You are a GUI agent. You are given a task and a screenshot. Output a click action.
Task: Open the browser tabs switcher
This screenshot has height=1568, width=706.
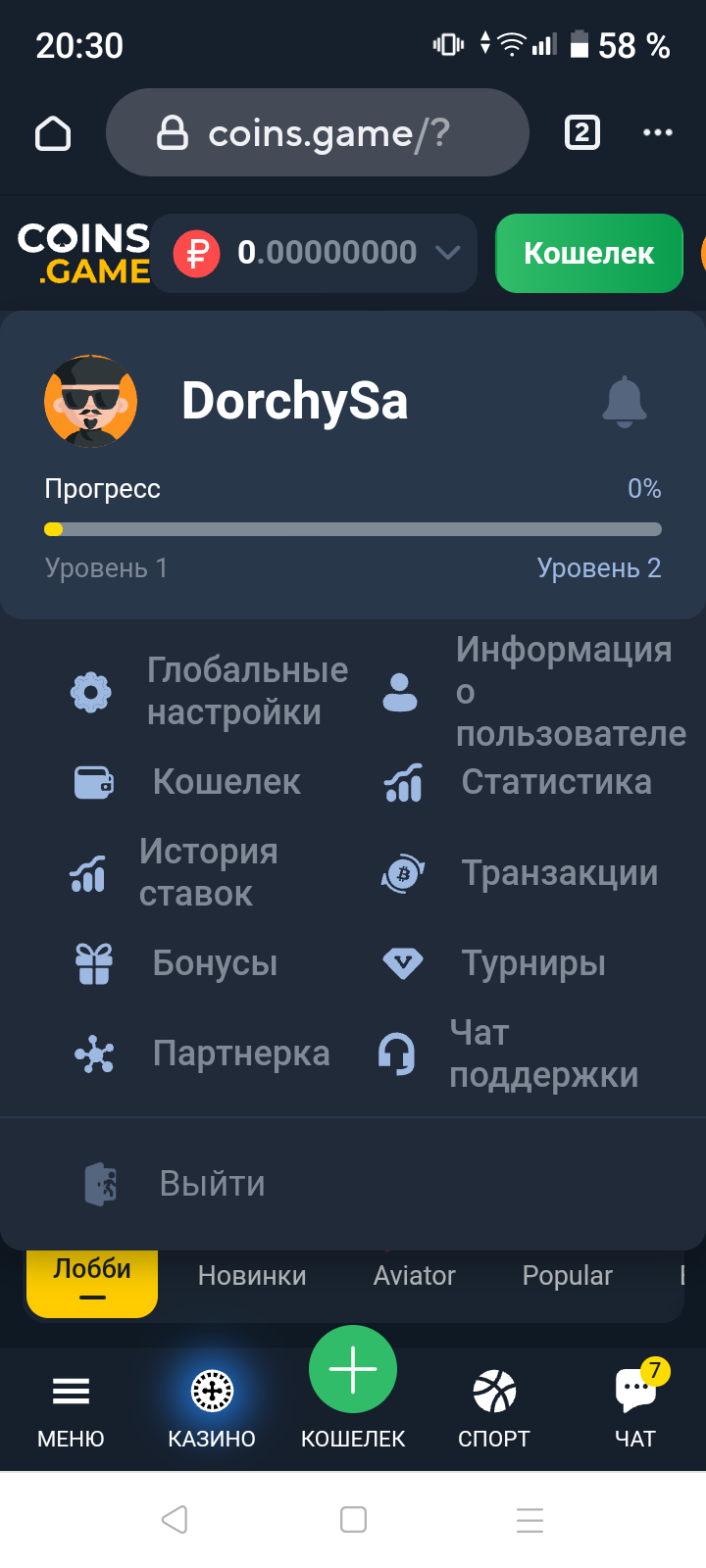click(581, 132)
